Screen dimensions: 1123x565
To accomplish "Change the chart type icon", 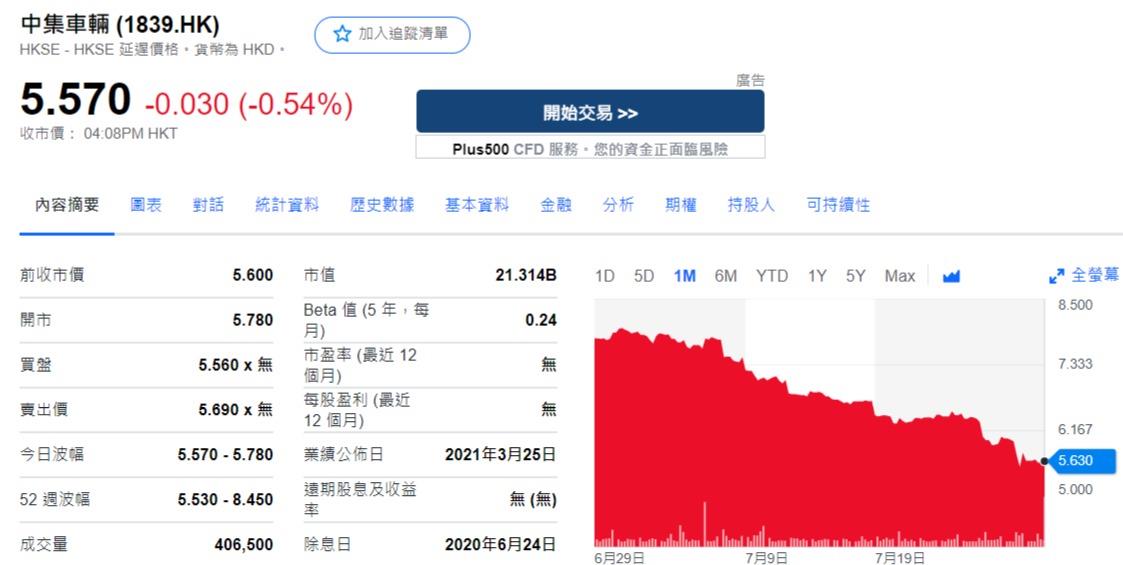I will (951, 276).
